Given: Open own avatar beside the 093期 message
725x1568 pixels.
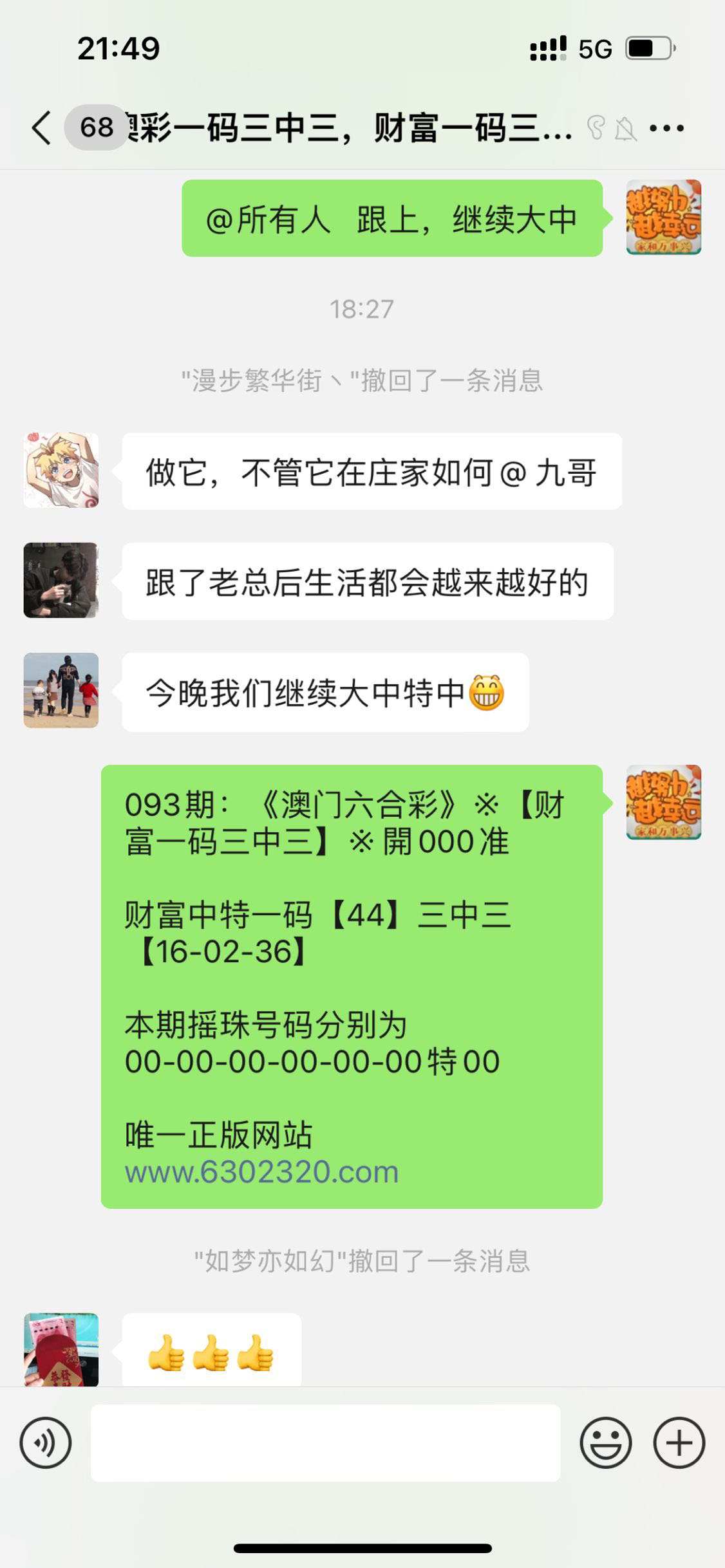Looking at the screenshot, I should click(663, 802).
